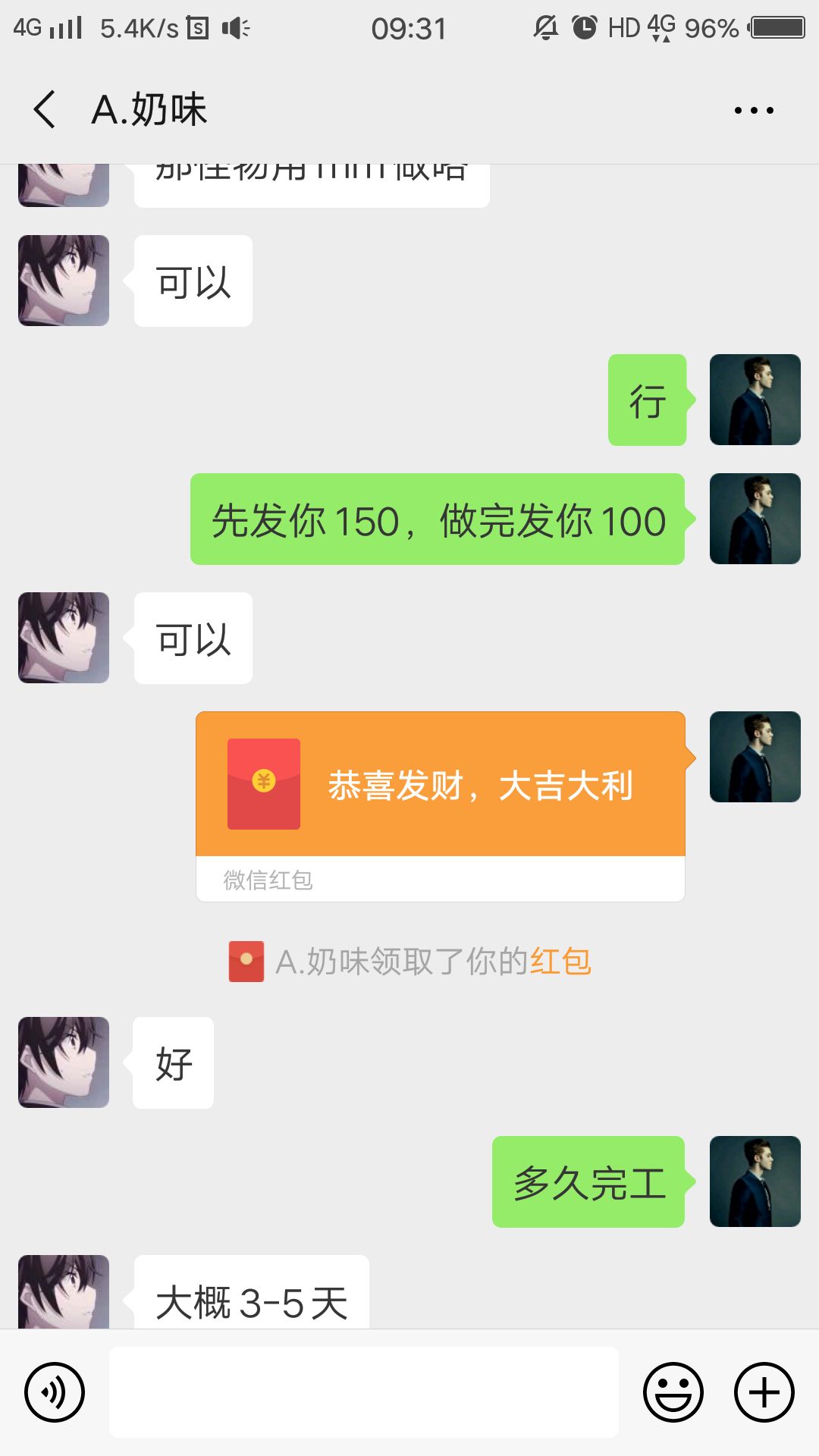The width and height of the screenshot is (819, 1456).
Task: Open the plus attachments menu
Action: click(764, 1392)
